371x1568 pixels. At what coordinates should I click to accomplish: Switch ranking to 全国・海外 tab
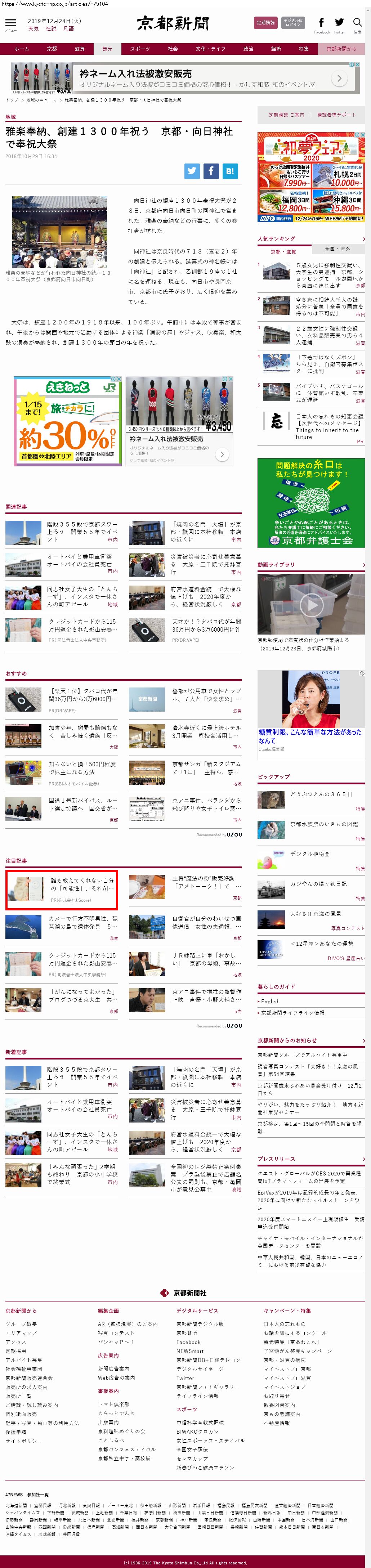click(x=337, y=249)
